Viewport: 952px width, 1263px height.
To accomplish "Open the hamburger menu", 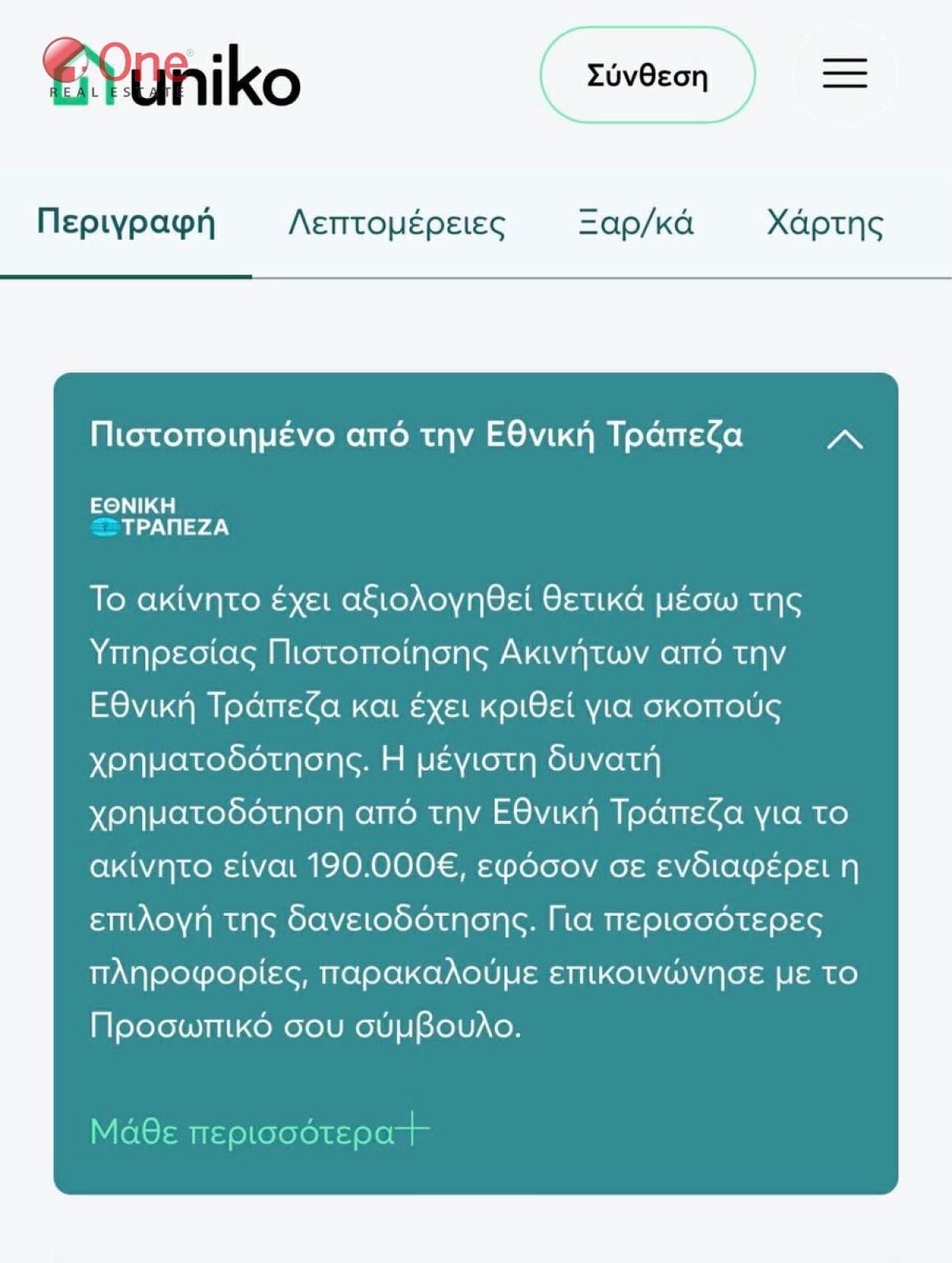I will pyautogui.click(x=845, y=73).
